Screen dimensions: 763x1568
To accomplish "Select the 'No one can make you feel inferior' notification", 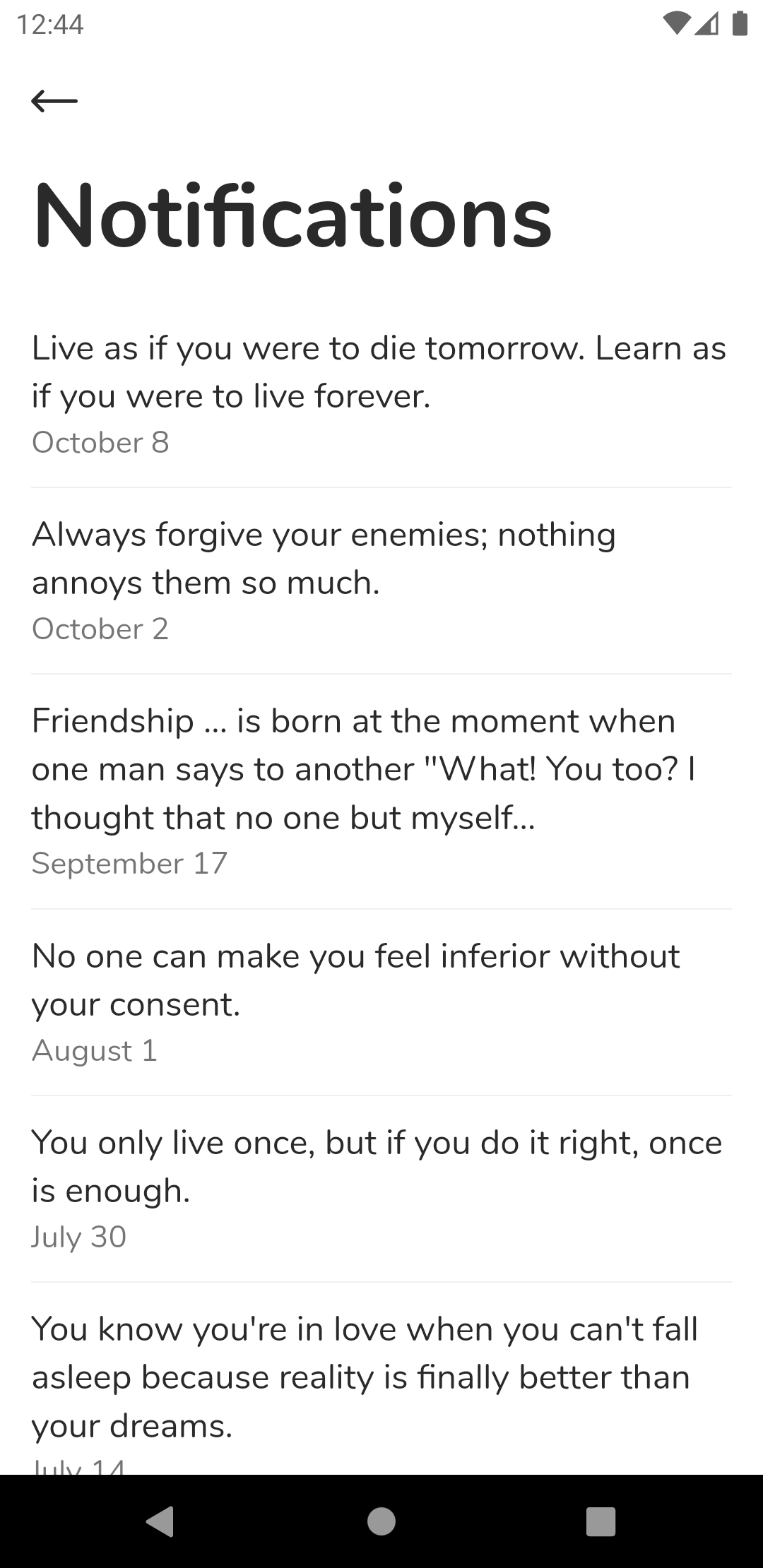I will click(380, 1002).
